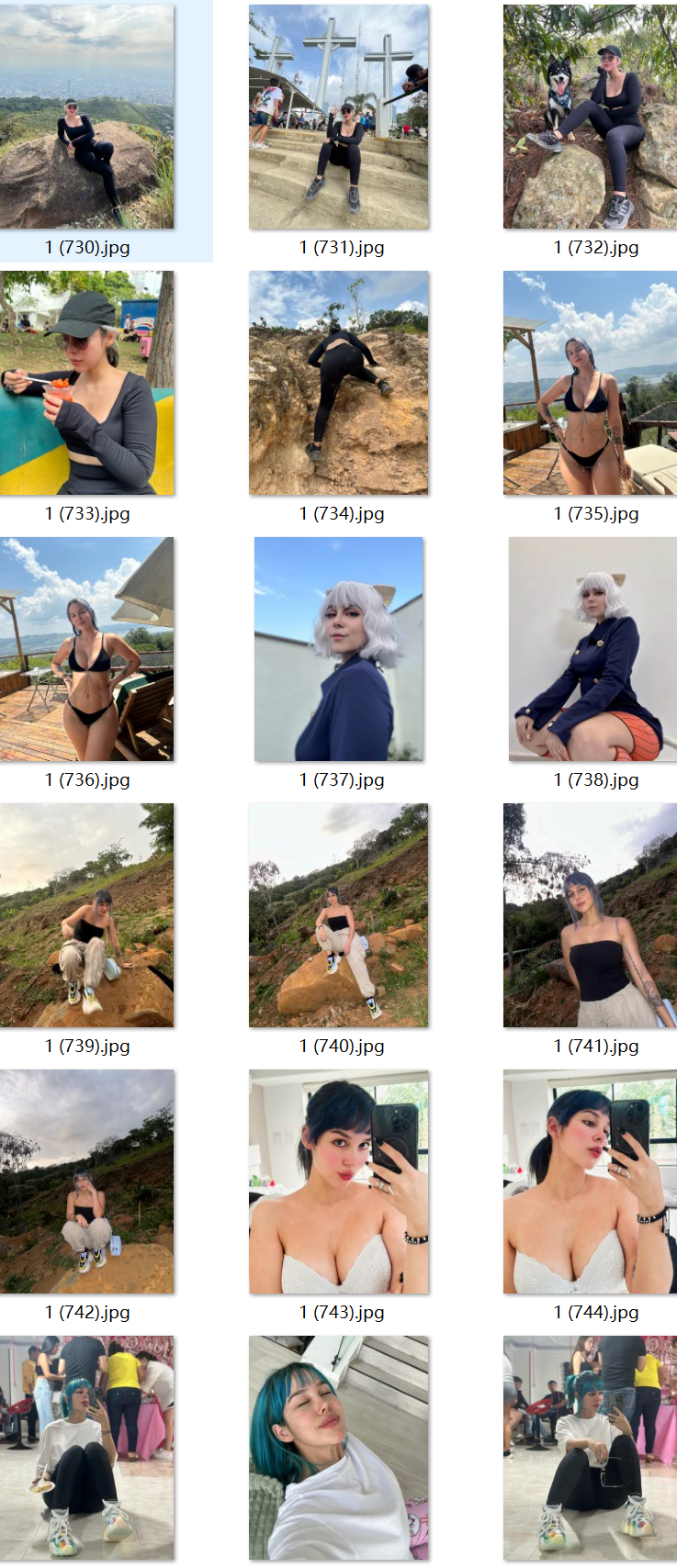Viewport: 677px width, 1568px height.
Task: Open the 1 (740).jpg file
Action: [338, 915]
